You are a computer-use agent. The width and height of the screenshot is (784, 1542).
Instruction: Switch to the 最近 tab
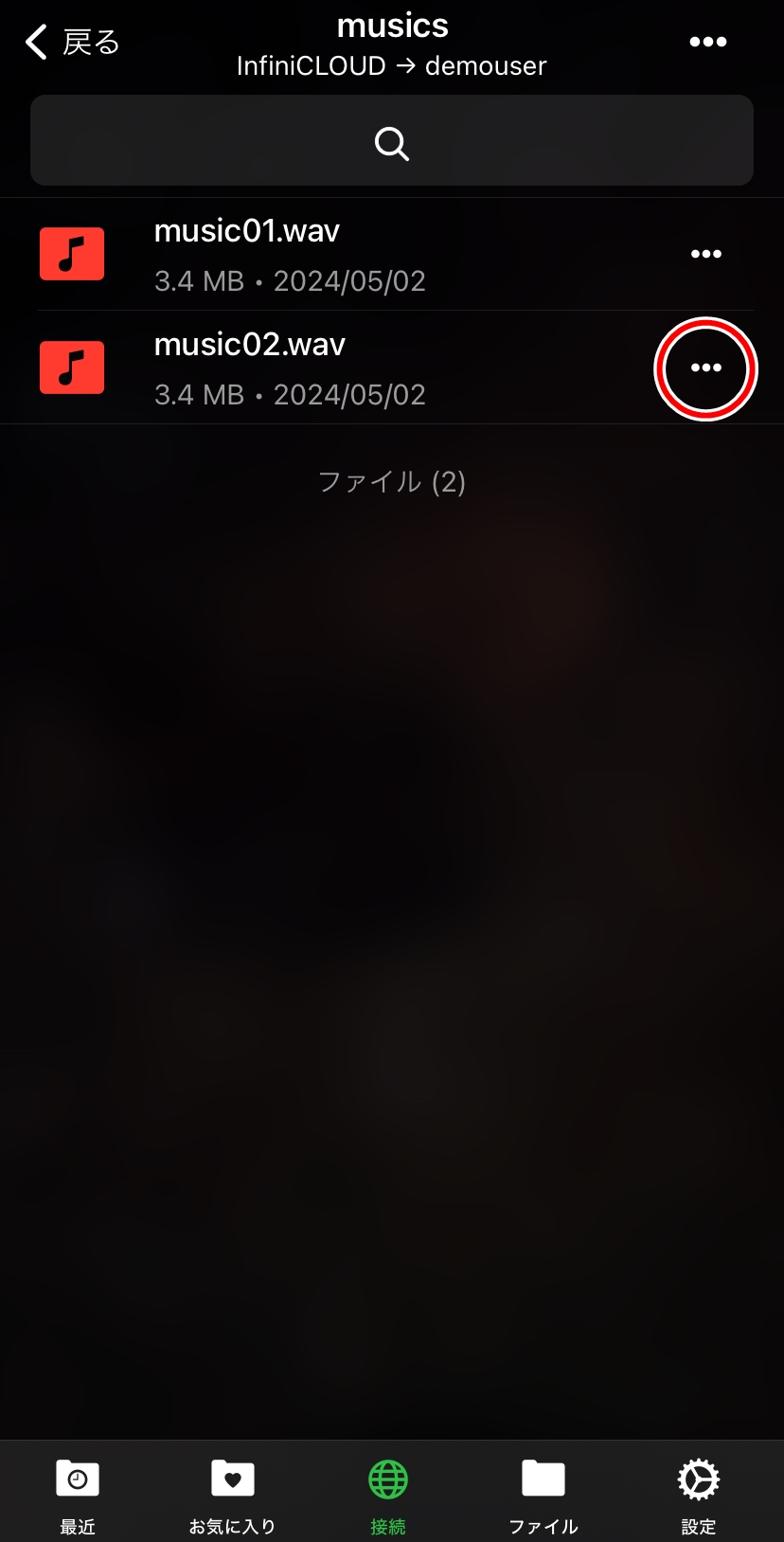78,1494
